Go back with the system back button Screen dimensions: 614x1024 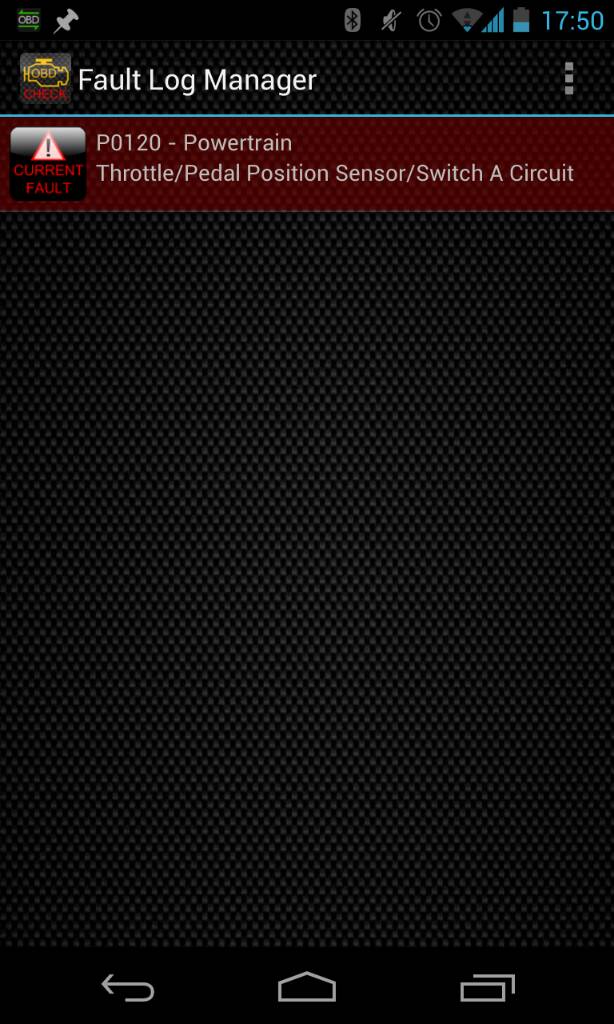click(127, 988)
